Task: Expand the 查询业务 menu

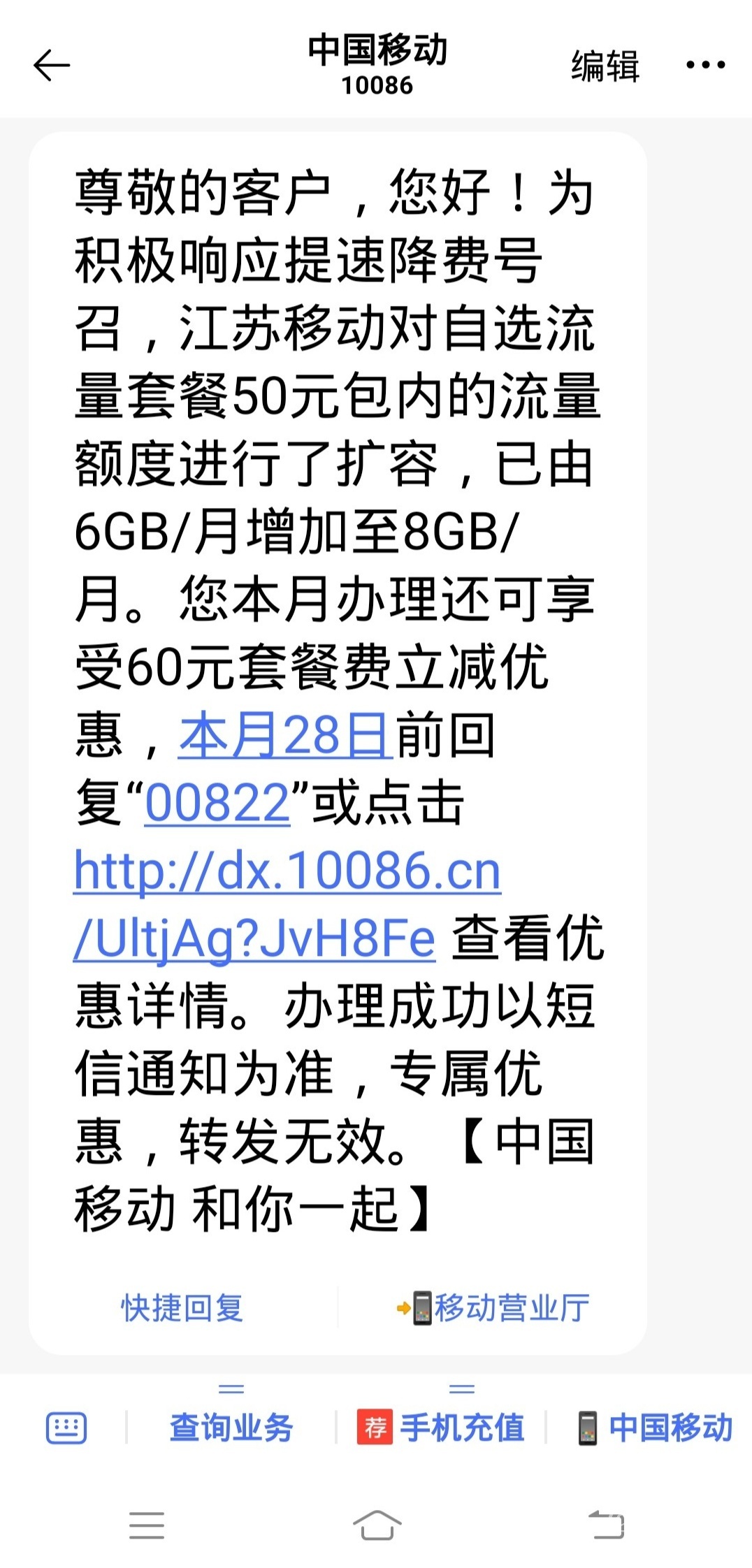Action: 231,1427
